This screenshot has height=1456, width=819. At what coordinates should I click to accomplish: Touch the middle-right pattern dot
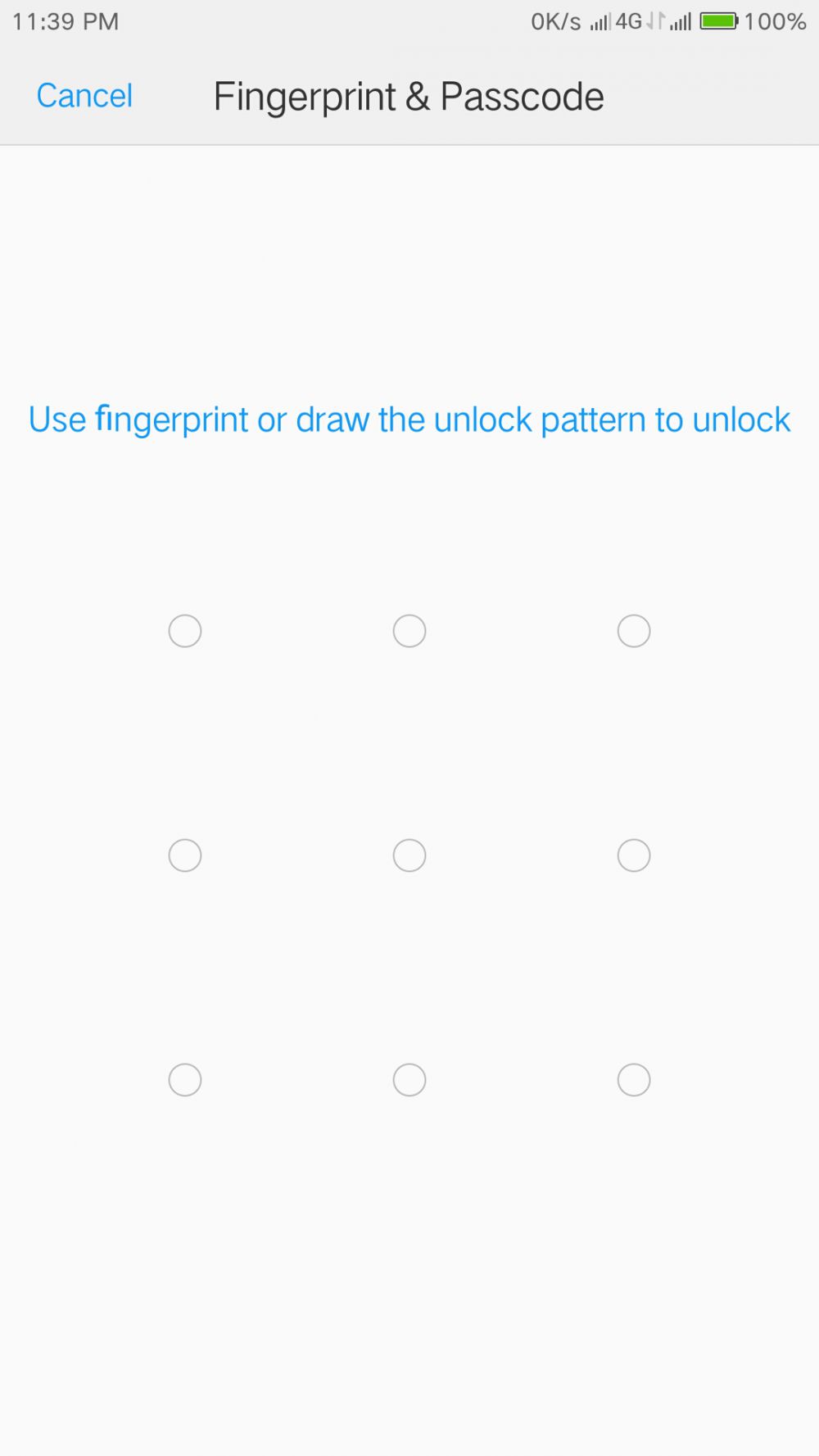(634, 855)
